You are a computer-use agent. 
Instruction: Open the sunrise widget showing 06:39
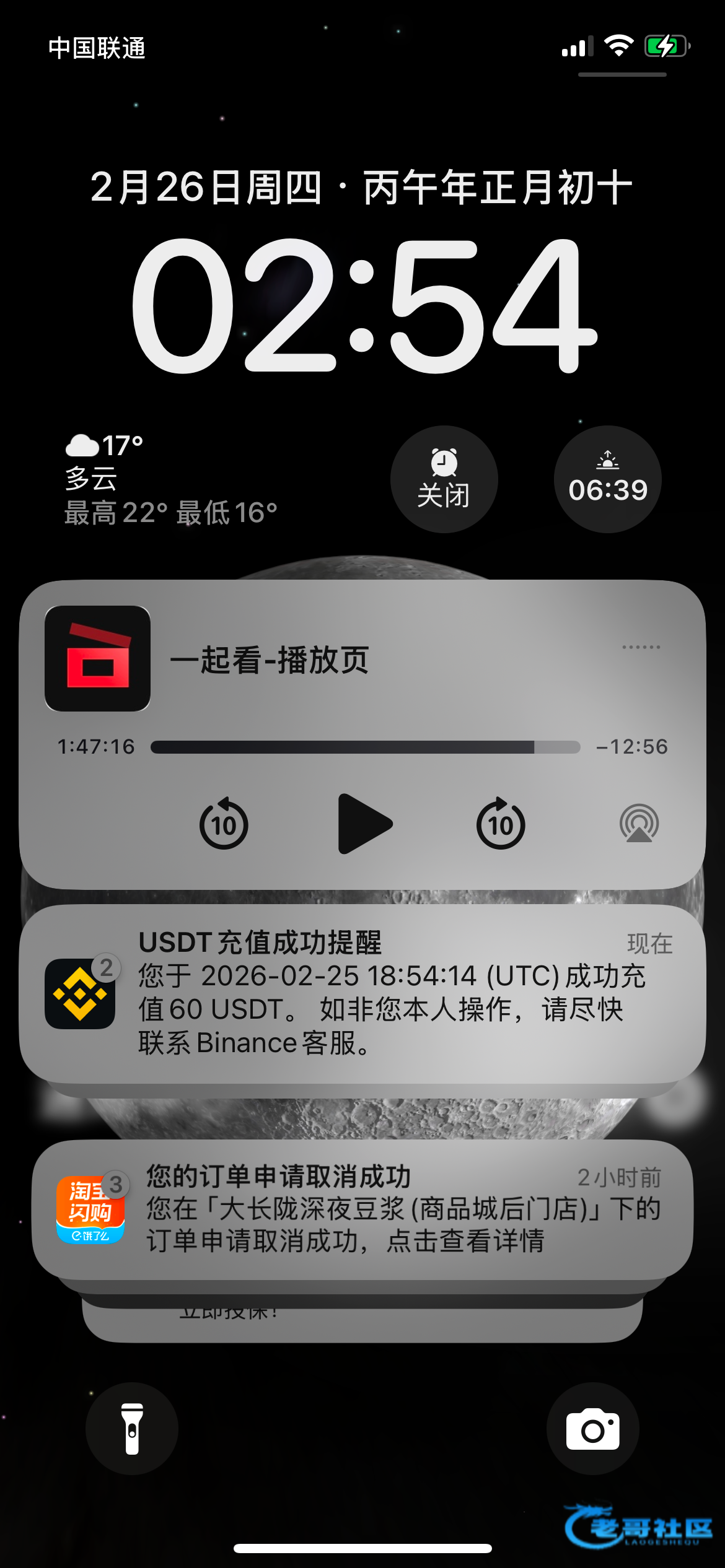(x=607, y=479)
